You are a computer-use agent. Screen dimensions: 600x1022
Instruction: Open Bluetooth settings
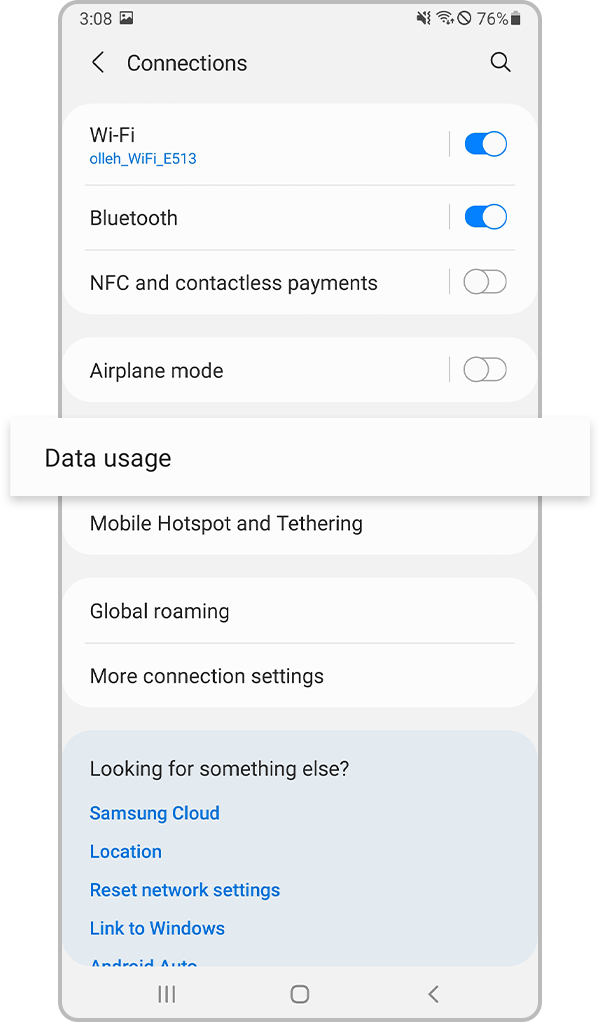pyautogui.click(x=250, y=218)
